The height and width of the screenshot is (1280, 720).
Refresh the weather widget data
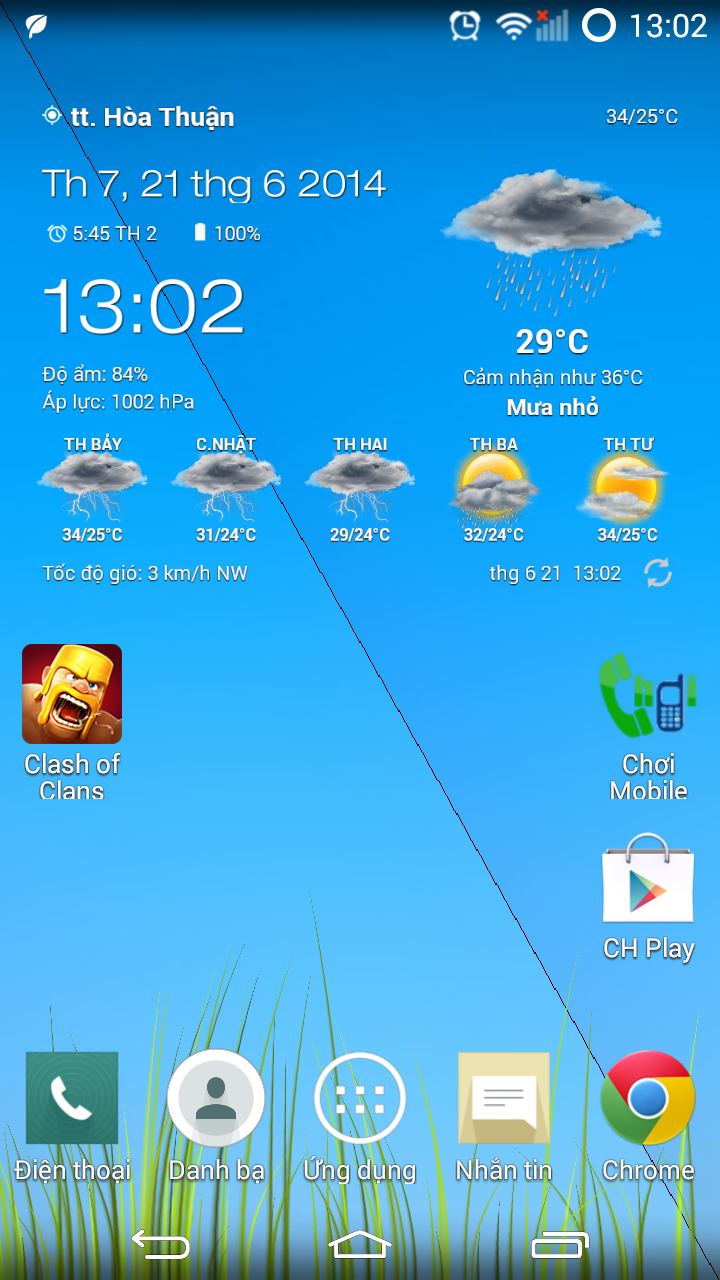click(x=658, y=573)
